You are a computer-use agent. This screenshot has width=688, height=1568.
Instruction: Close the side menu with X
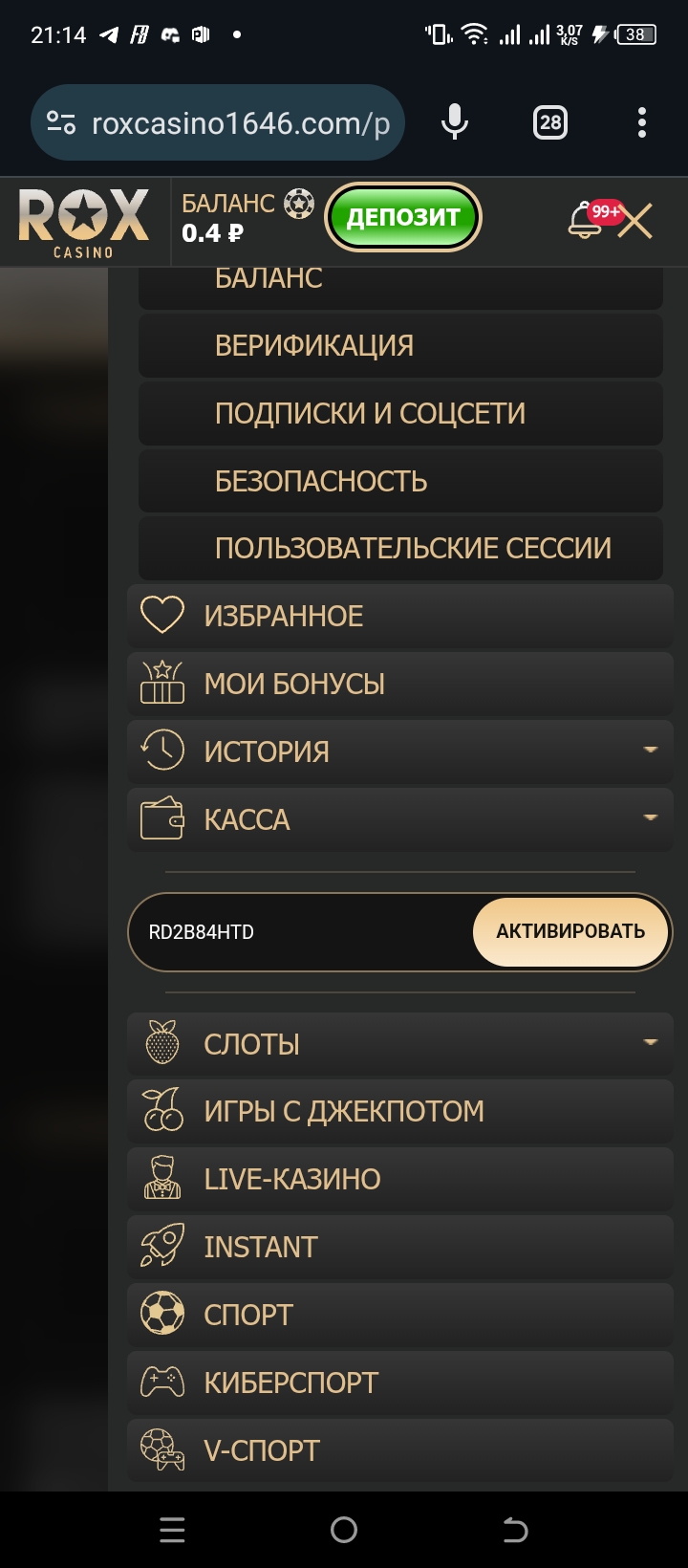tap(635, 222)
